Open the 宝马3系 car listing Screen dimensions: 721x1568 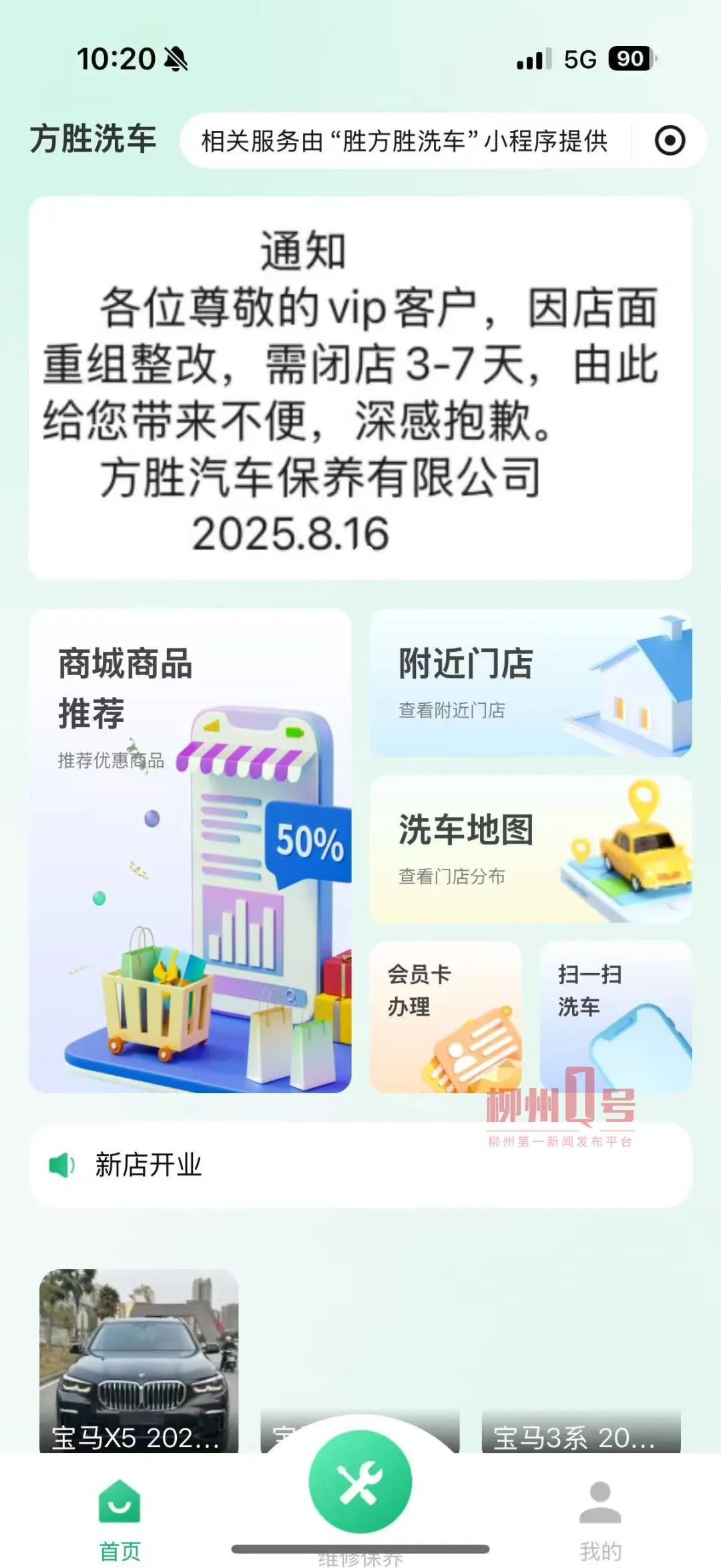(x=581, y=1433)
